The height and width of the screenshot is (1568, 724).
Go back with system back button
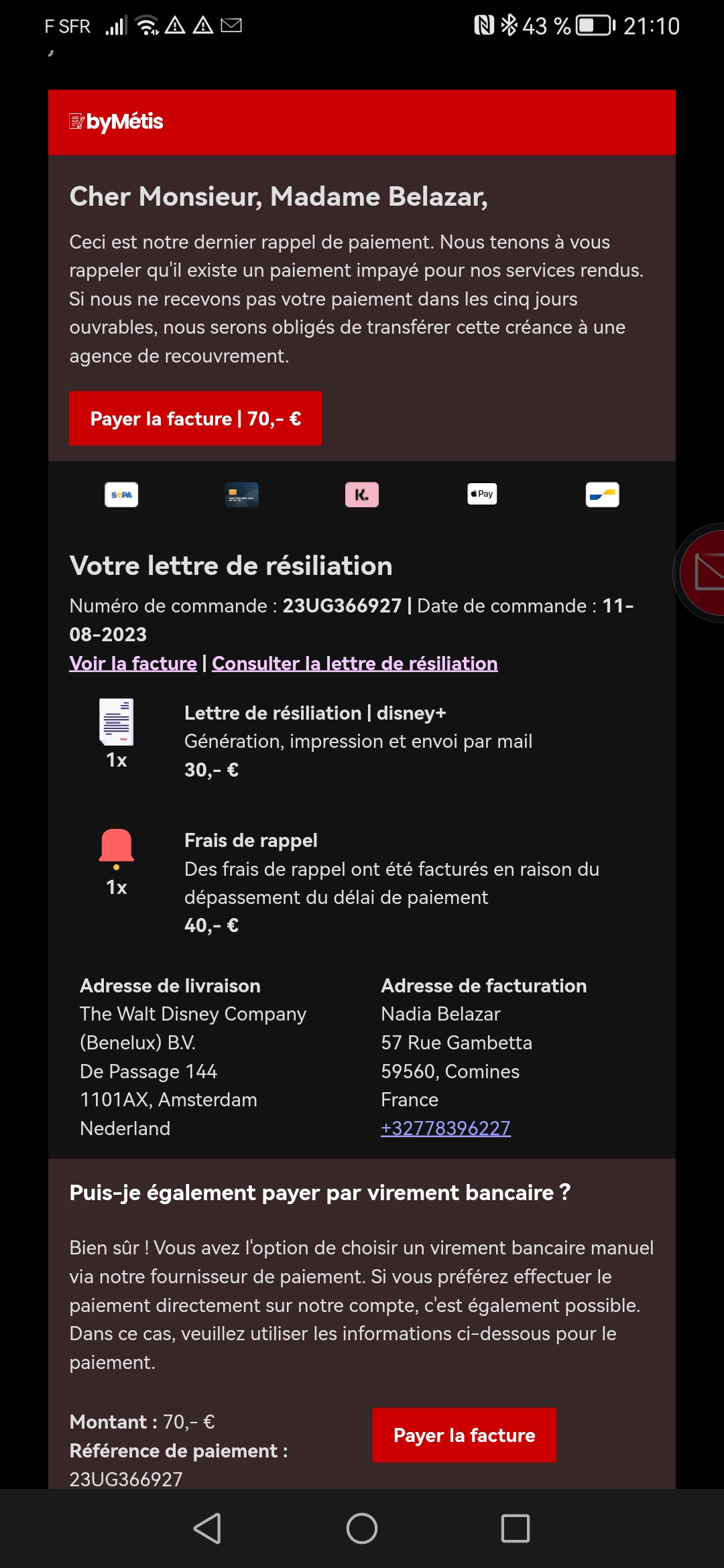point(207,1528)
